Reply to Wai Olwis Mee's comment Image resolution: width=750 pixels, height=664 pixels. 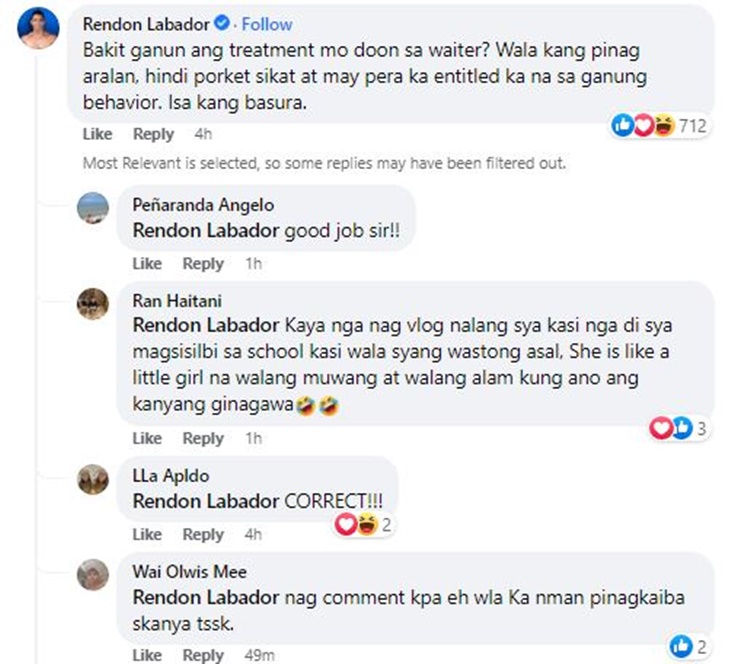pos(202,655)
